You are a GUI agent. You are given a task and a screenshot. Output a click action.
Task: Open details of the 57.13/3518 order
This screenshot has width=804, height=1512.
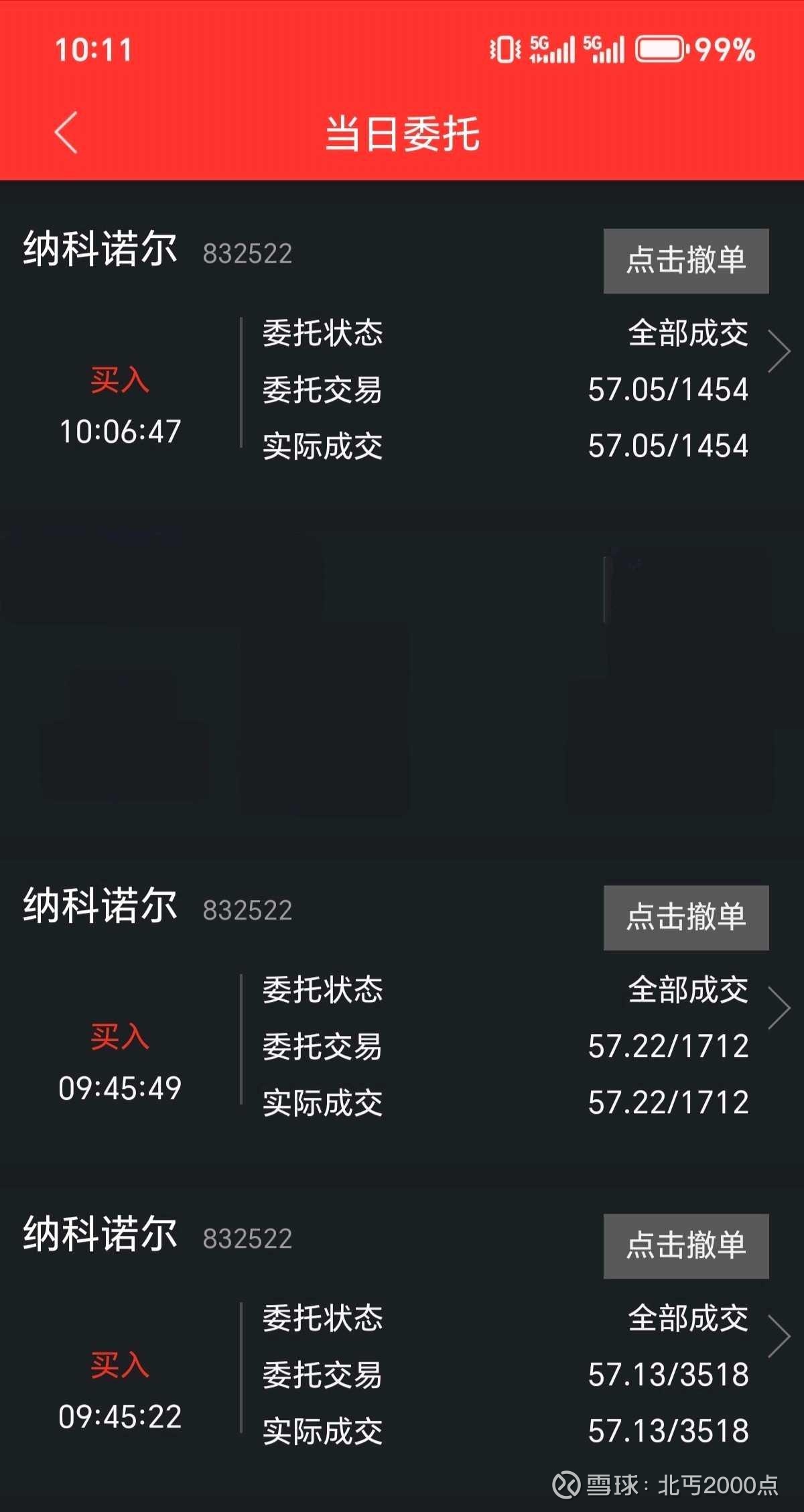(x=779, y=1336)
